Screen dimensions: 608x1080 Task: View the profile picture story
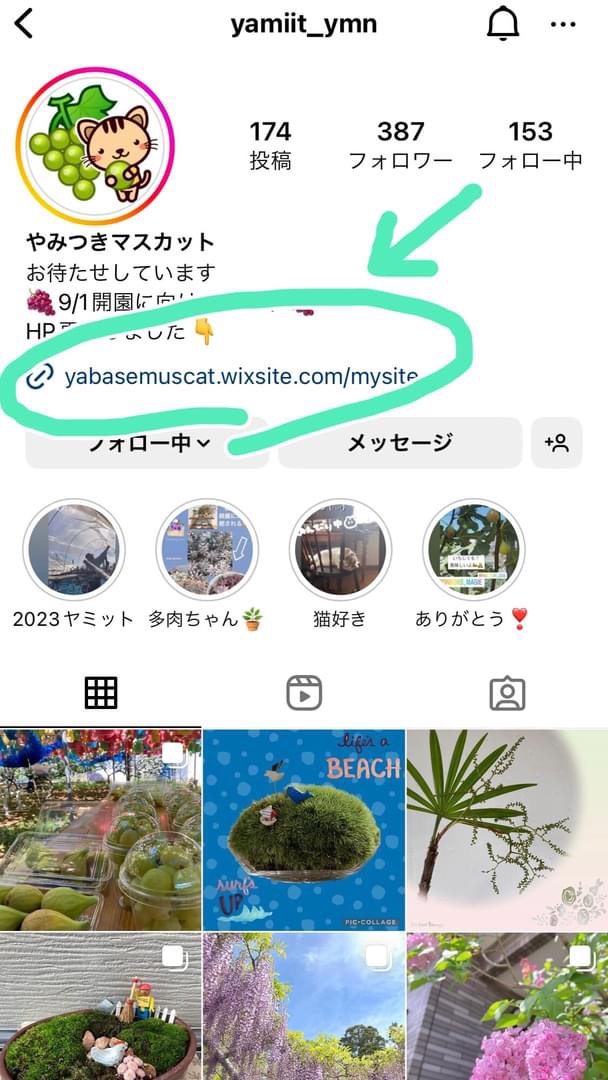(96, 146)
